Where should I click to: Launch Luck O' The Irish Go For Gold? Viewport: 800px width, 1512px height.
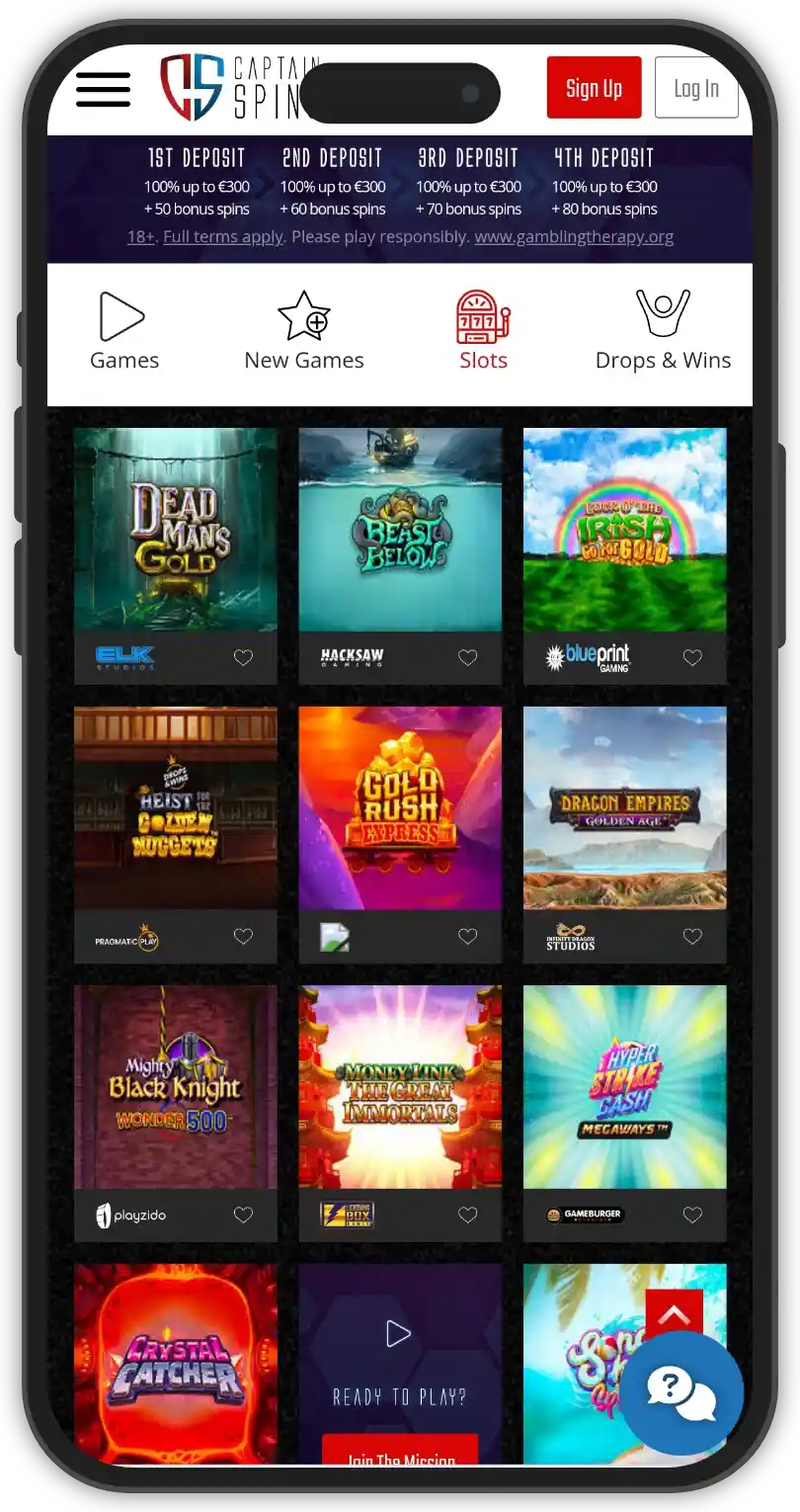tap(624, 530)
